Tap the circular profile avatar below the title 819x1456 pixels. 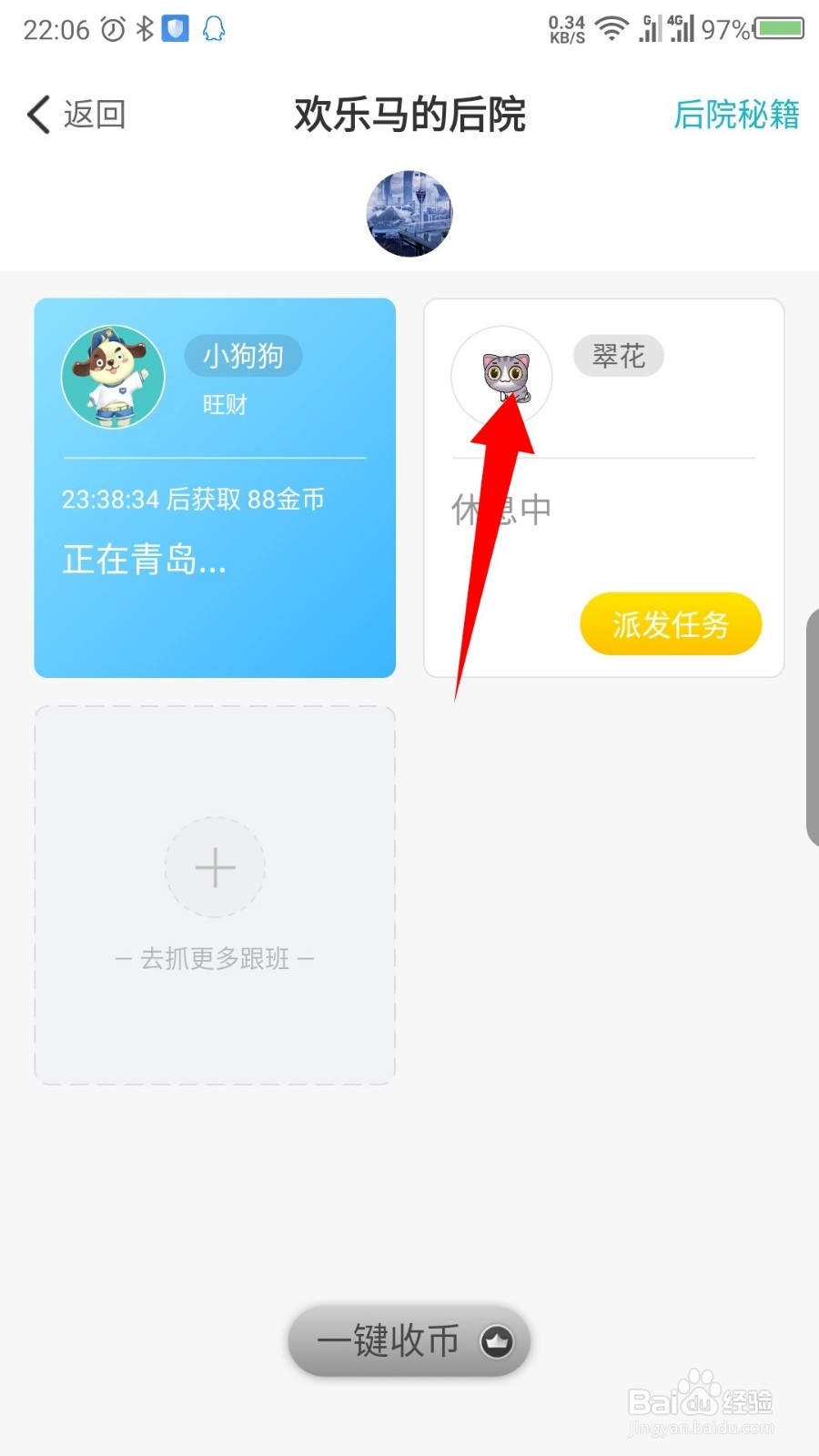tap(409, 213)
